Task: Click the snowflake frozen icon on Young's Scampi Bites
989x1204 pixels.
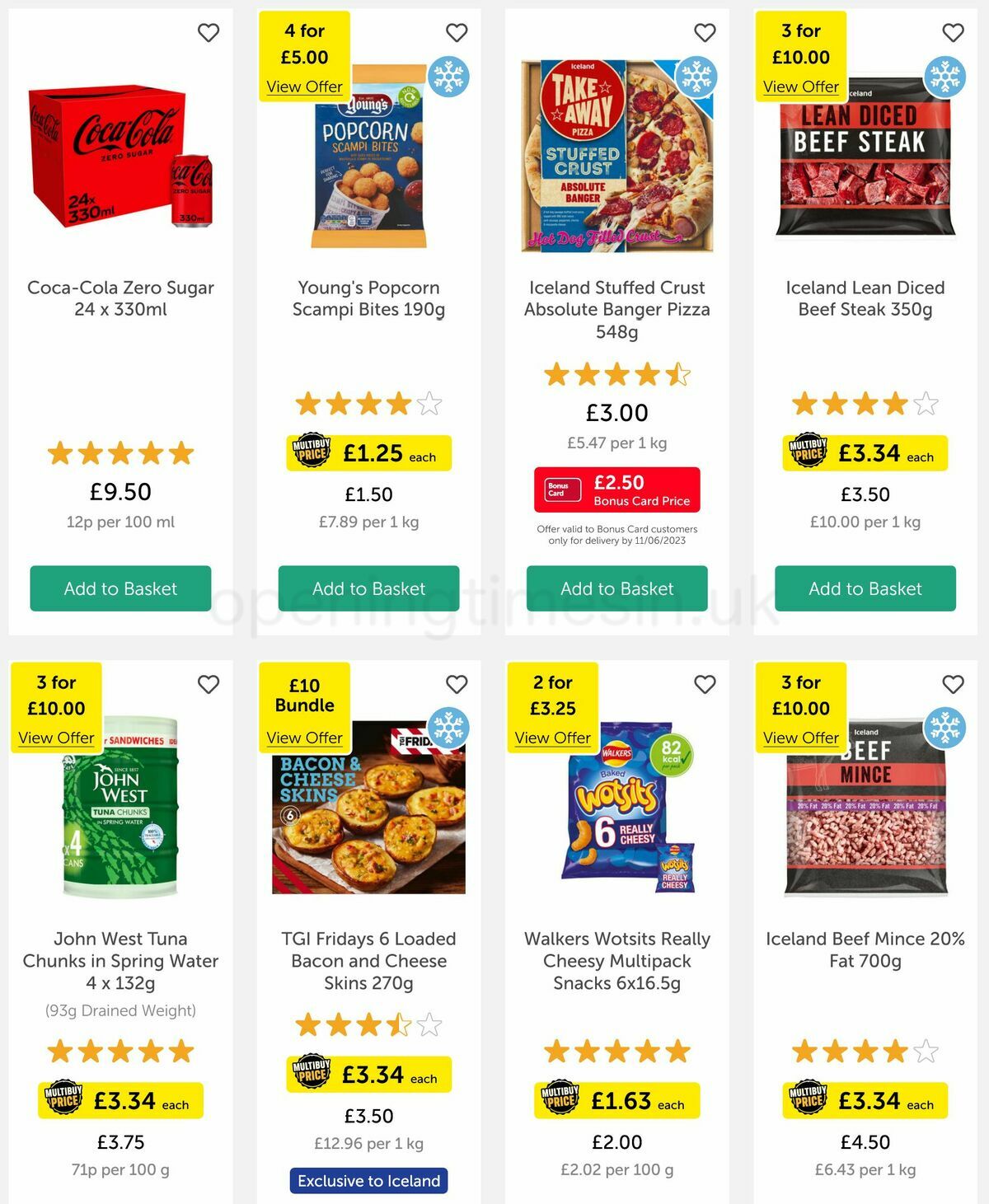Action: [449, 76]
